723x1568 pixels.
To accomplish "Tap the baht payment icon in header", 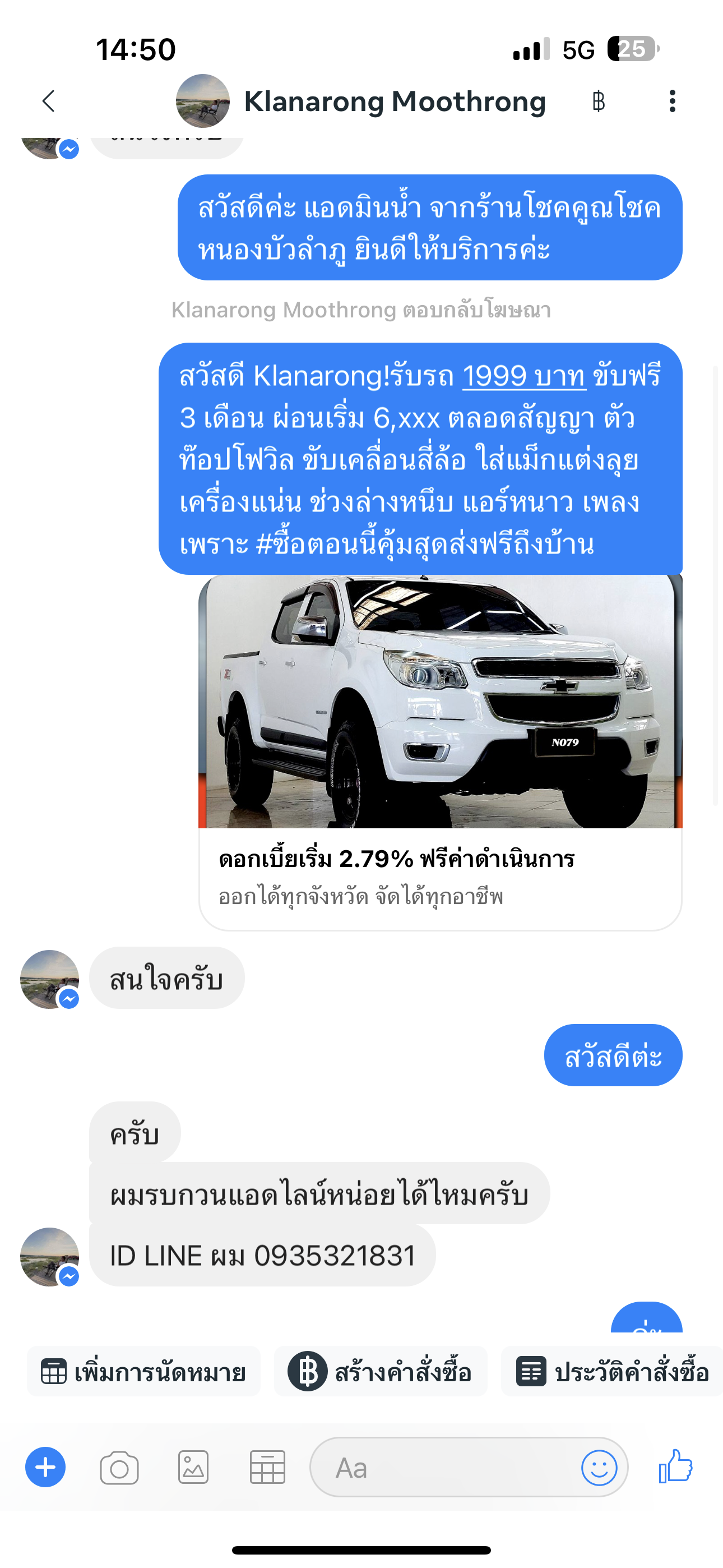I will coord(598,101).
